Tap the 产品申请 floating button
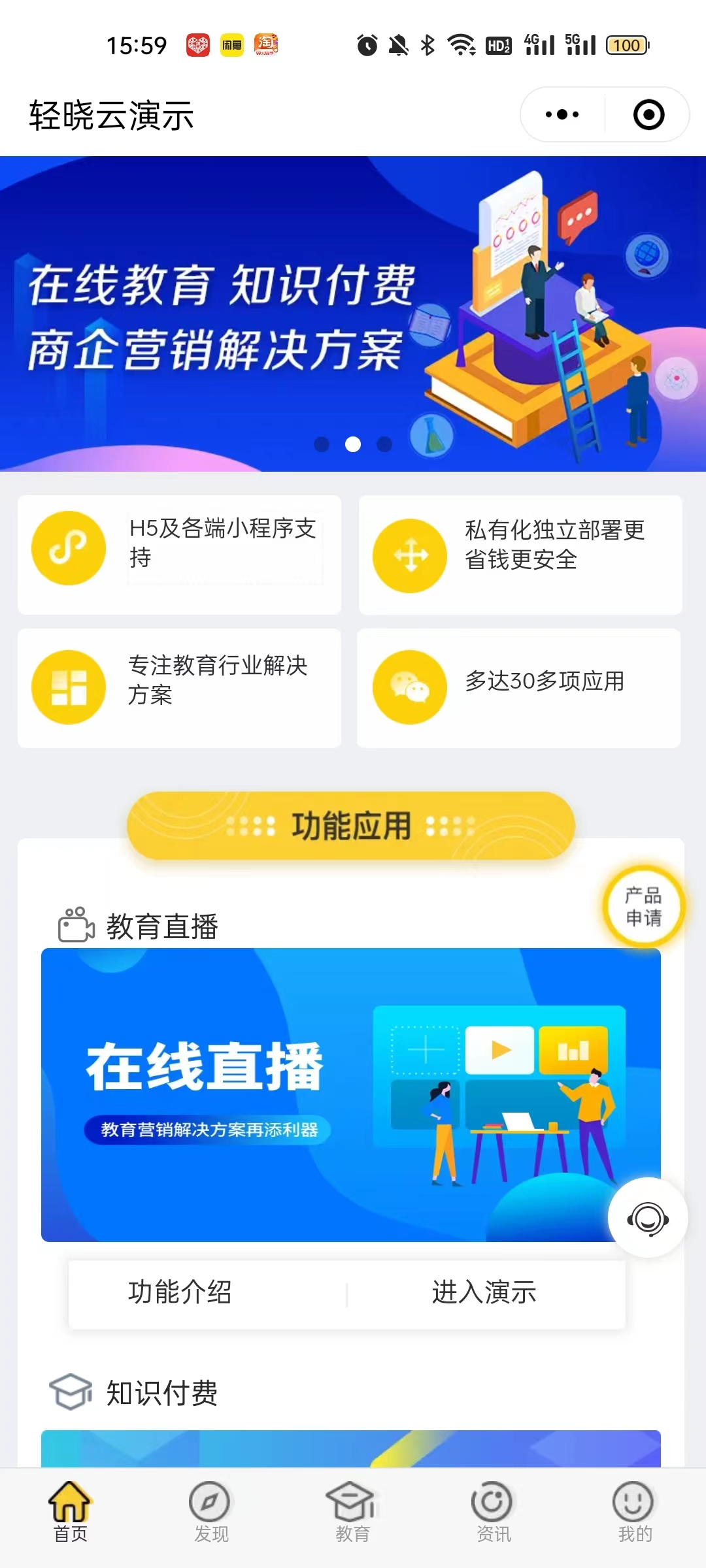This screenshot has height=1568, width=706. (644, 907)
